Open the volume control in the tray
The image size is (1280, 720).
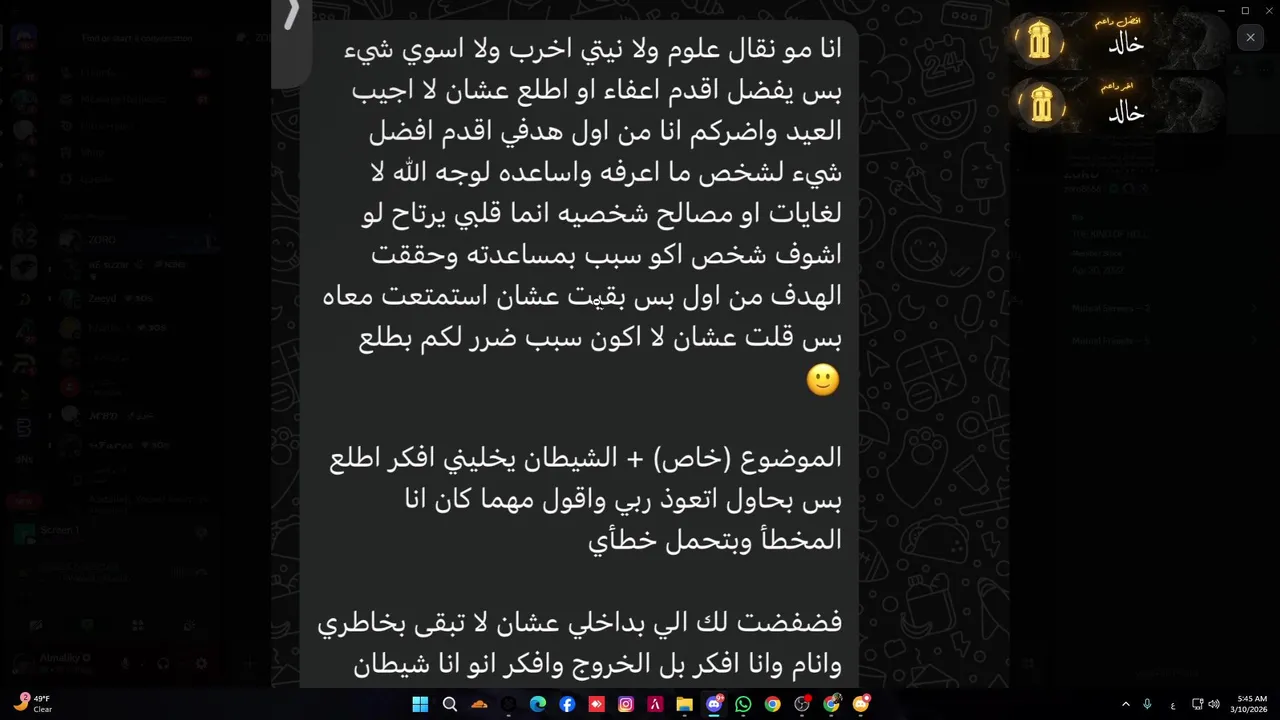pyautogui.click(x=1214, y=704)
